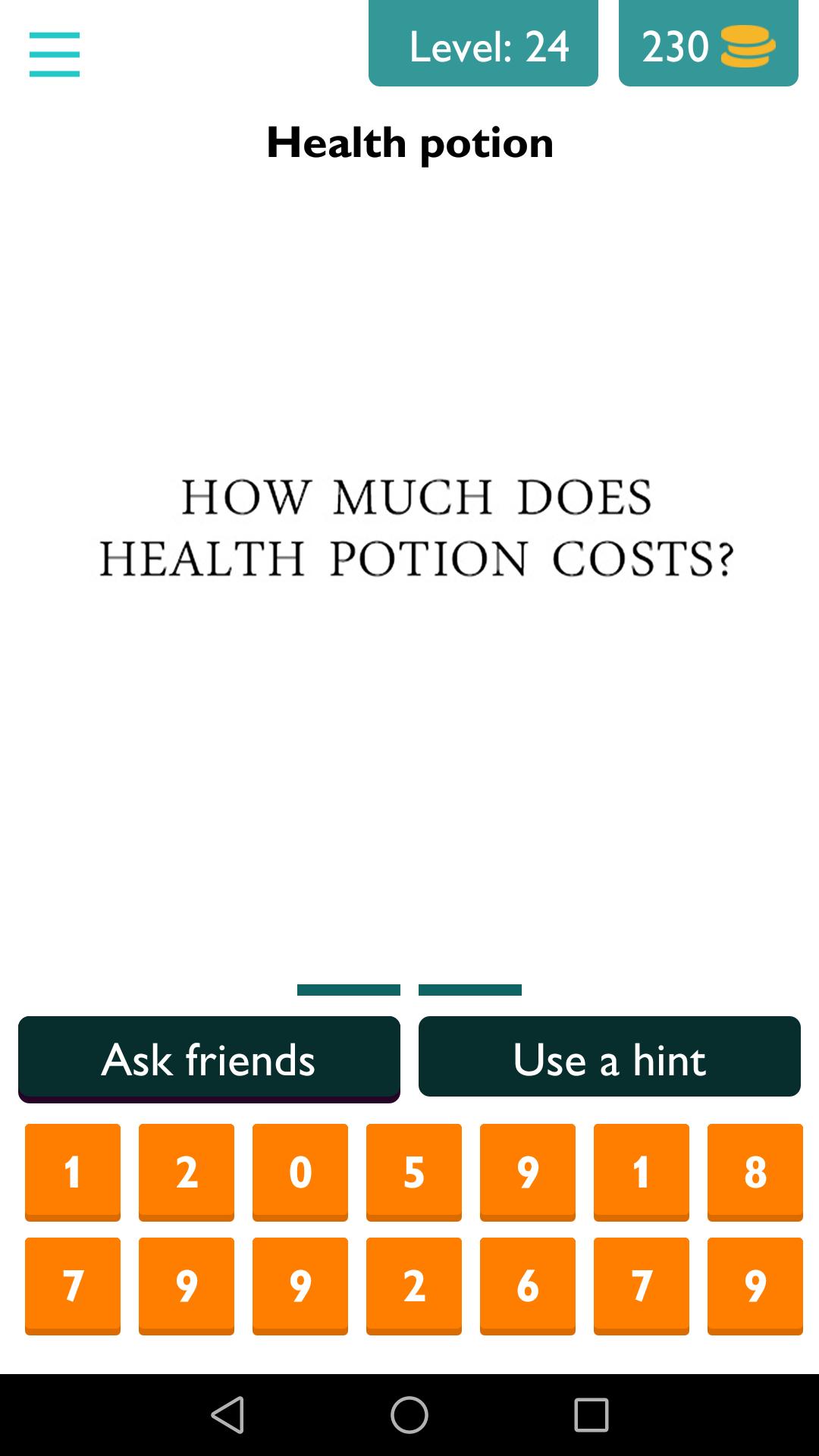
Task: Select the number tile 0
Action: pyautogui.click(x=300, y=1172)
